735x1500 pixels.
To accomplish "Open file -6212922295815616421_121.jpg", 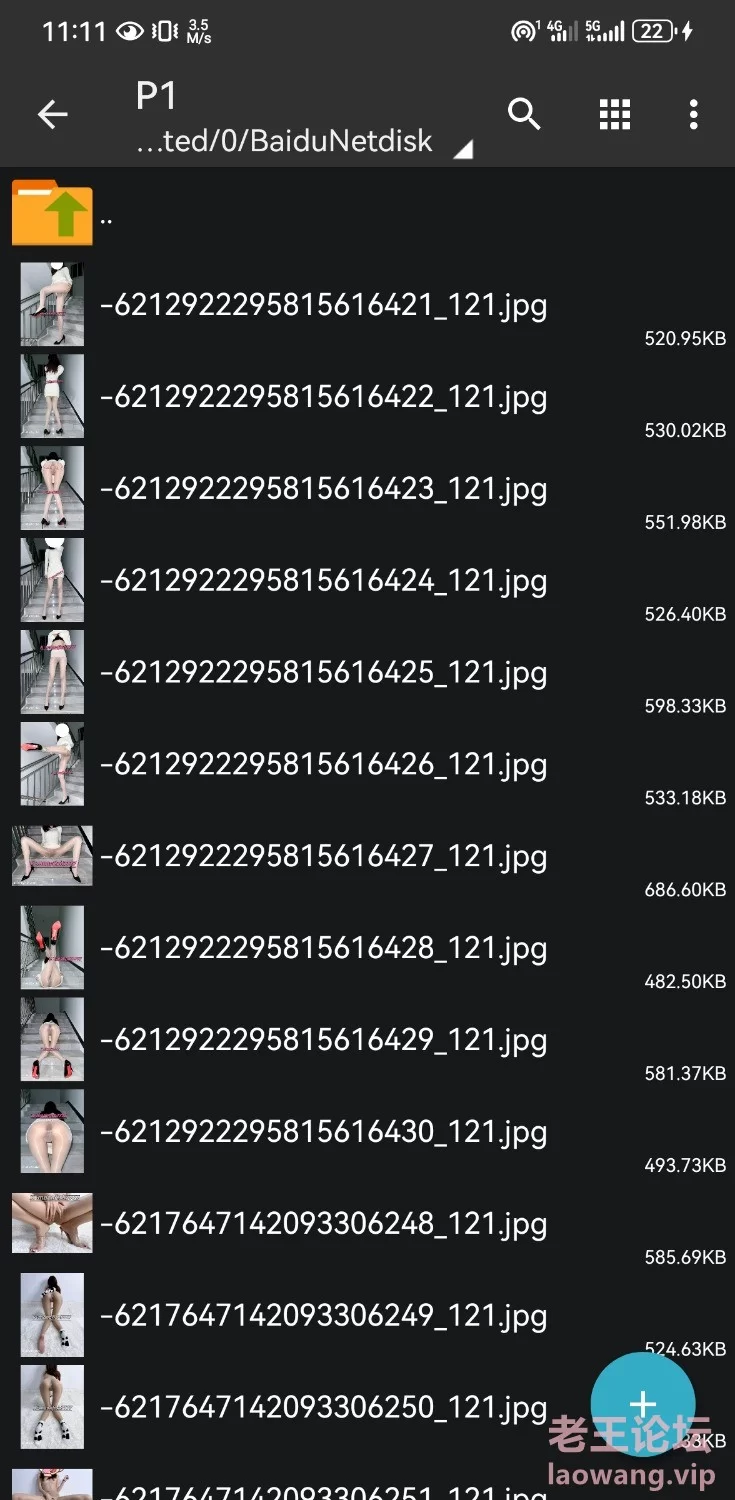I will tap(324, 305).
